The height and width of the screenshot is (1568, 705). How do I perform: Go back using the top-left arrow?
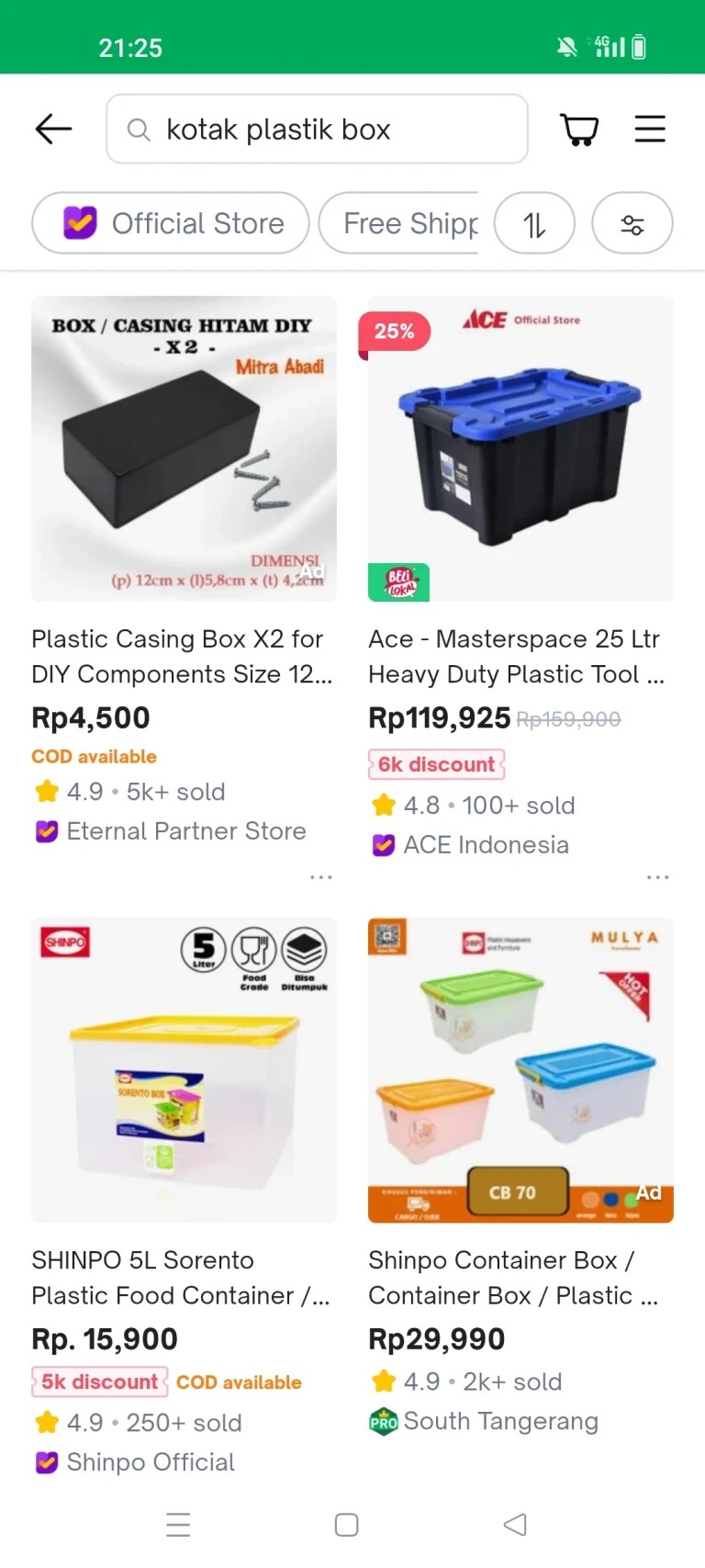pyautogui.click(x=53, y=130)
